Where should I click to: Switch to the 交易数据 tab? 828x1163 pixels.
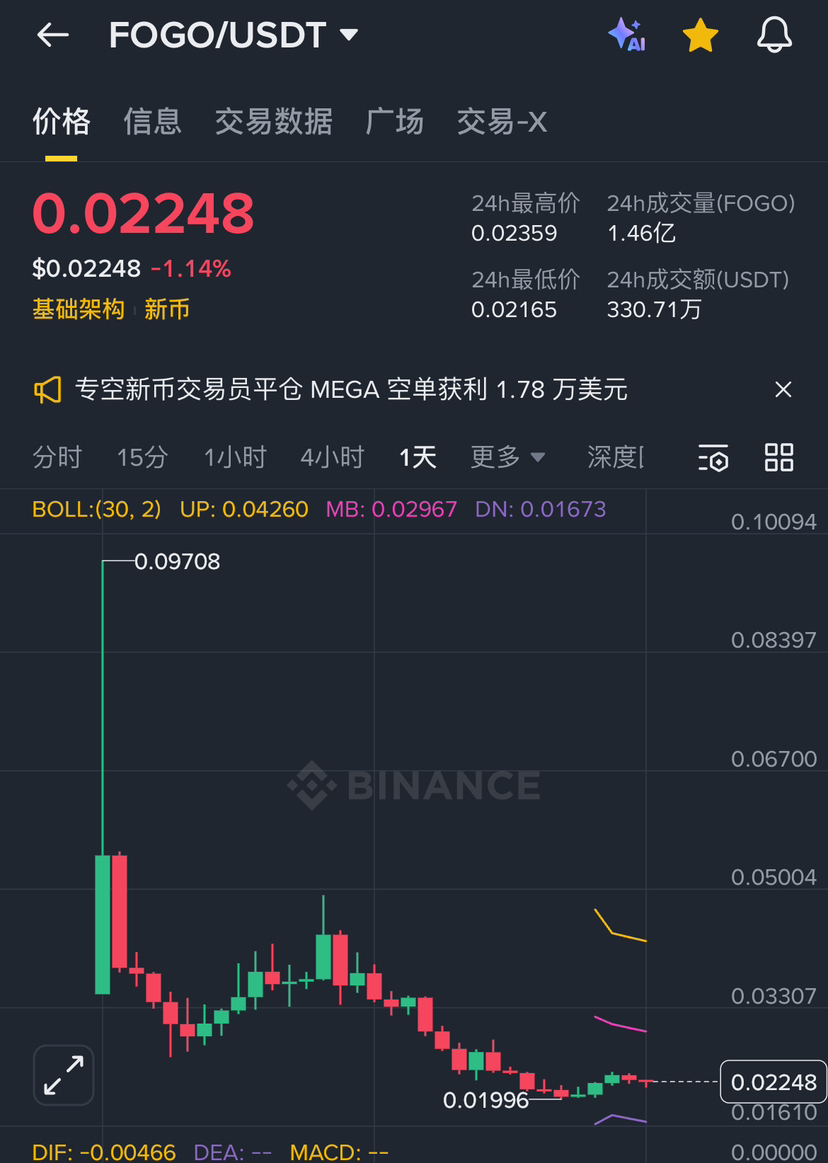[x=273, y=122]
